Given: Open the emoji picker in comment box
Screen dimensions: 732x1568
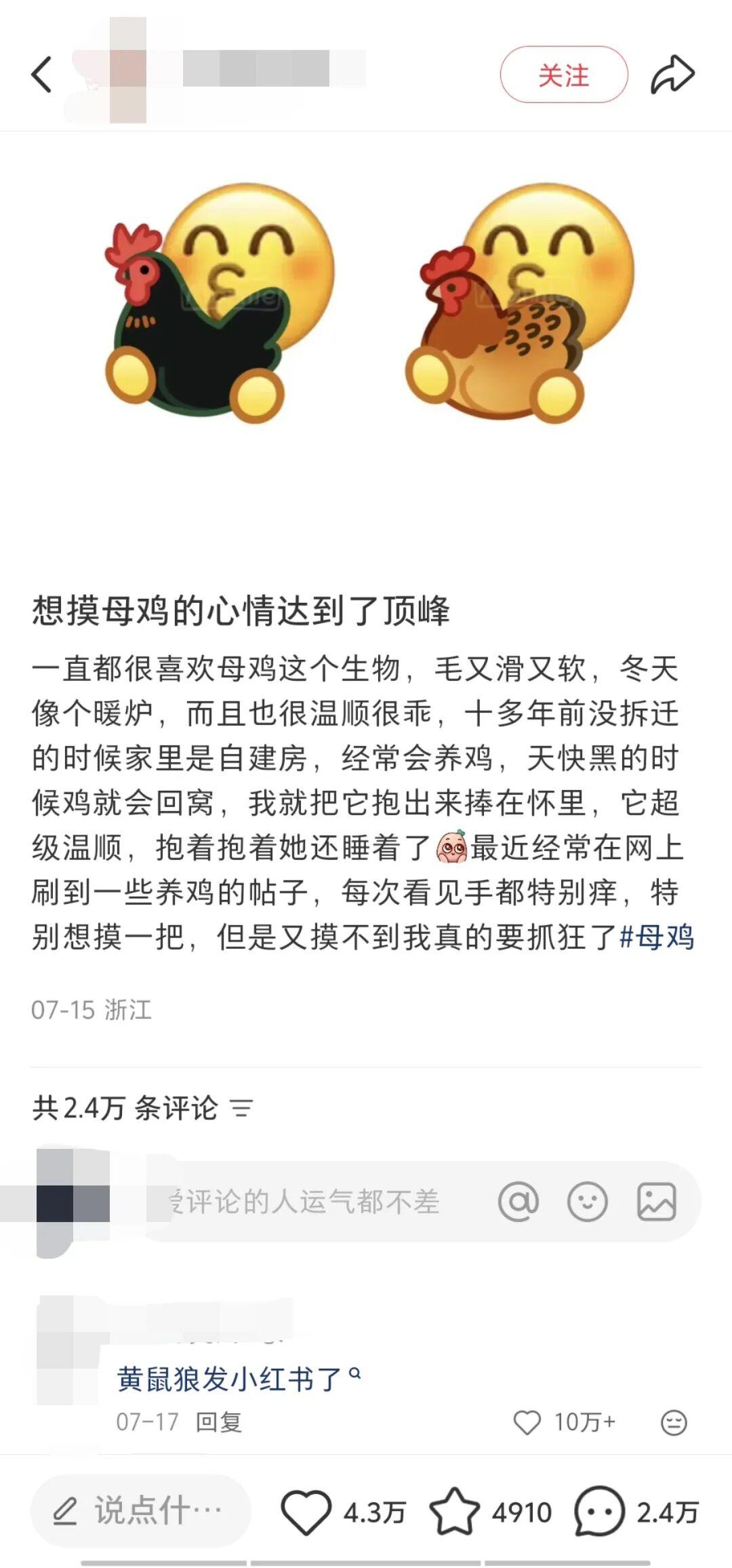Looking at the screenshot, I should 587,1202.
